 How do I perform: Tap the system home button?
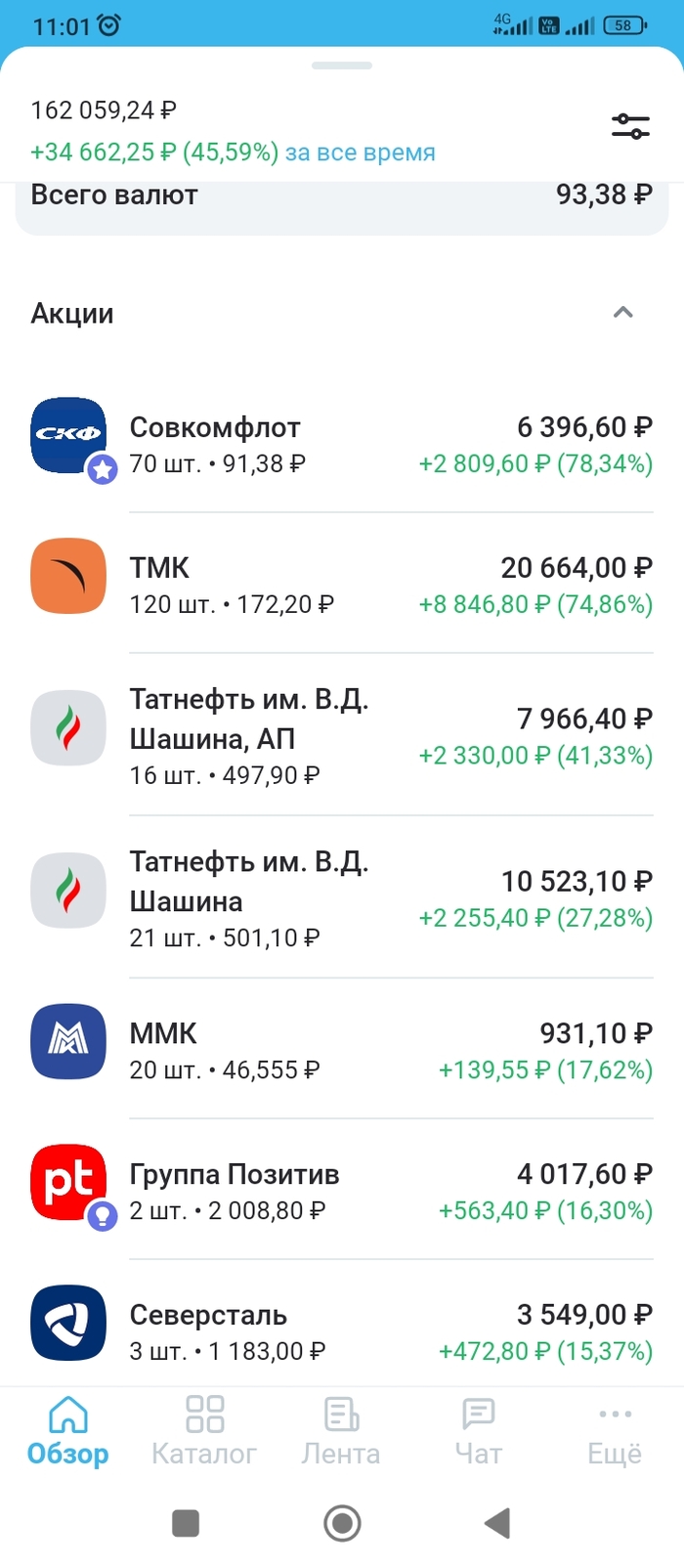[342, 1522]
